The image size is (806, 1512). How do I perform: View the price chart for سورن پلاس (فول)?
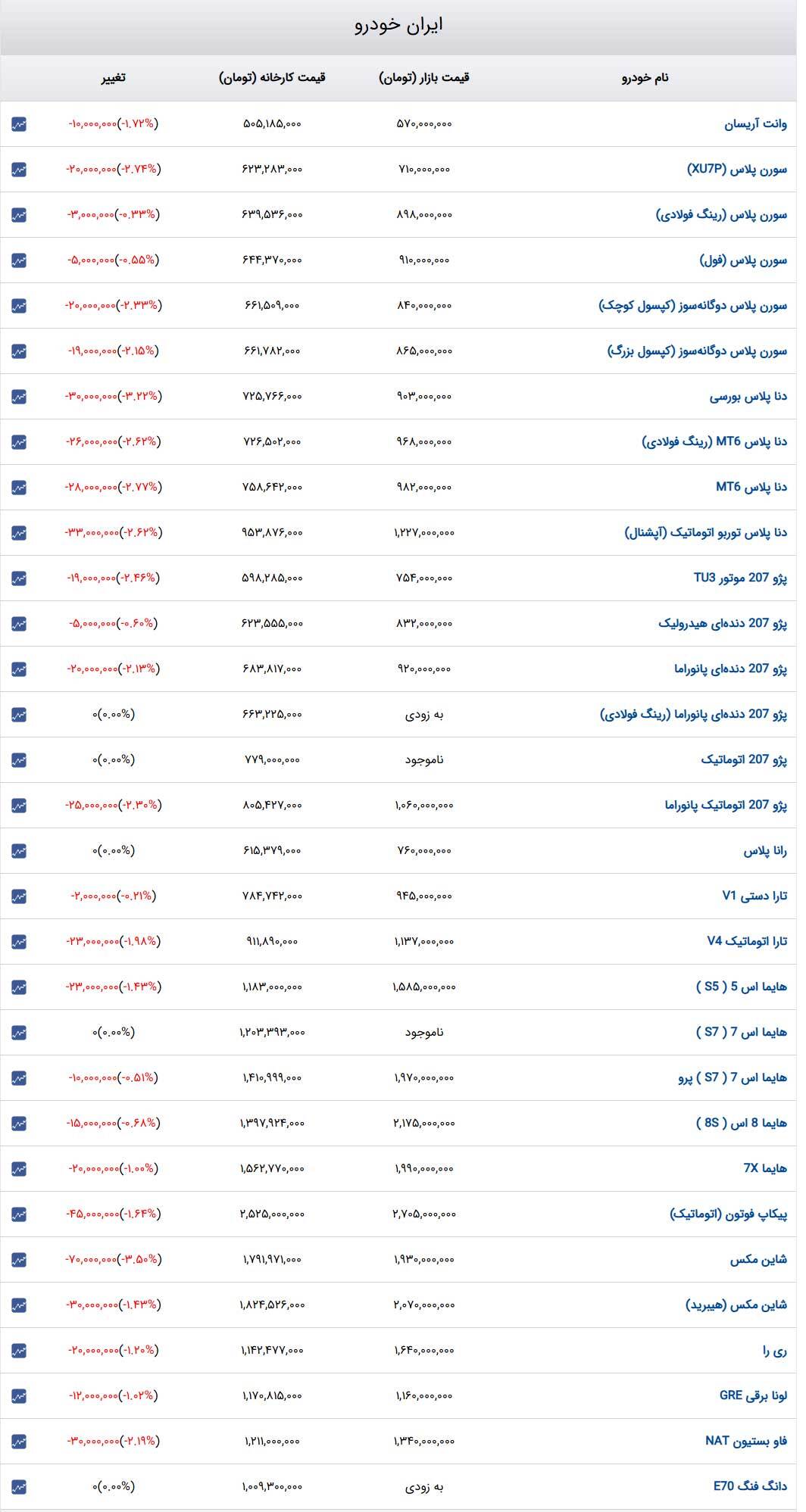19,260
